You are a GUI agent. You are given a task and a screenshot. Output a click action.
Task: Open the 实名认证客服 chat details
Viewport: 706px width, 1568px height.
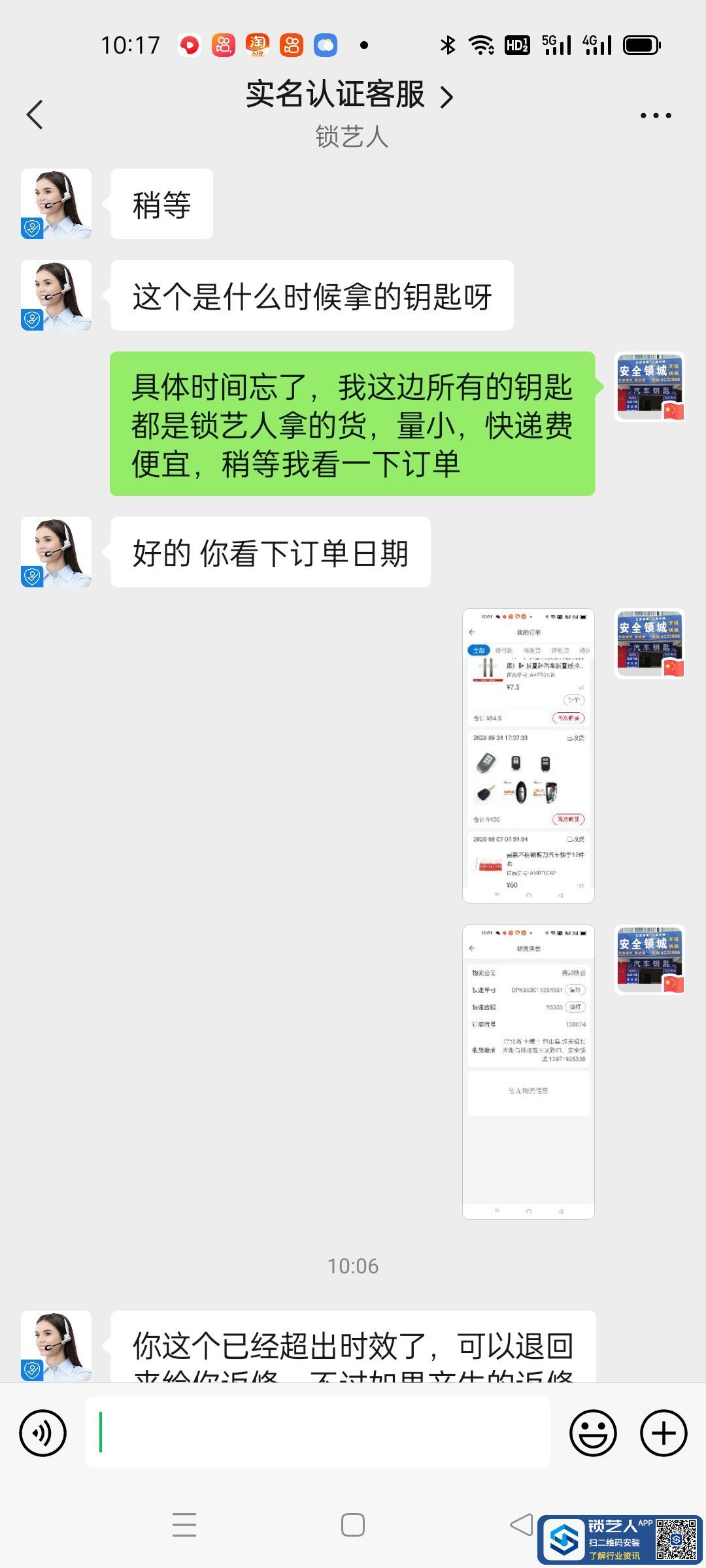(x=350, y=95)
